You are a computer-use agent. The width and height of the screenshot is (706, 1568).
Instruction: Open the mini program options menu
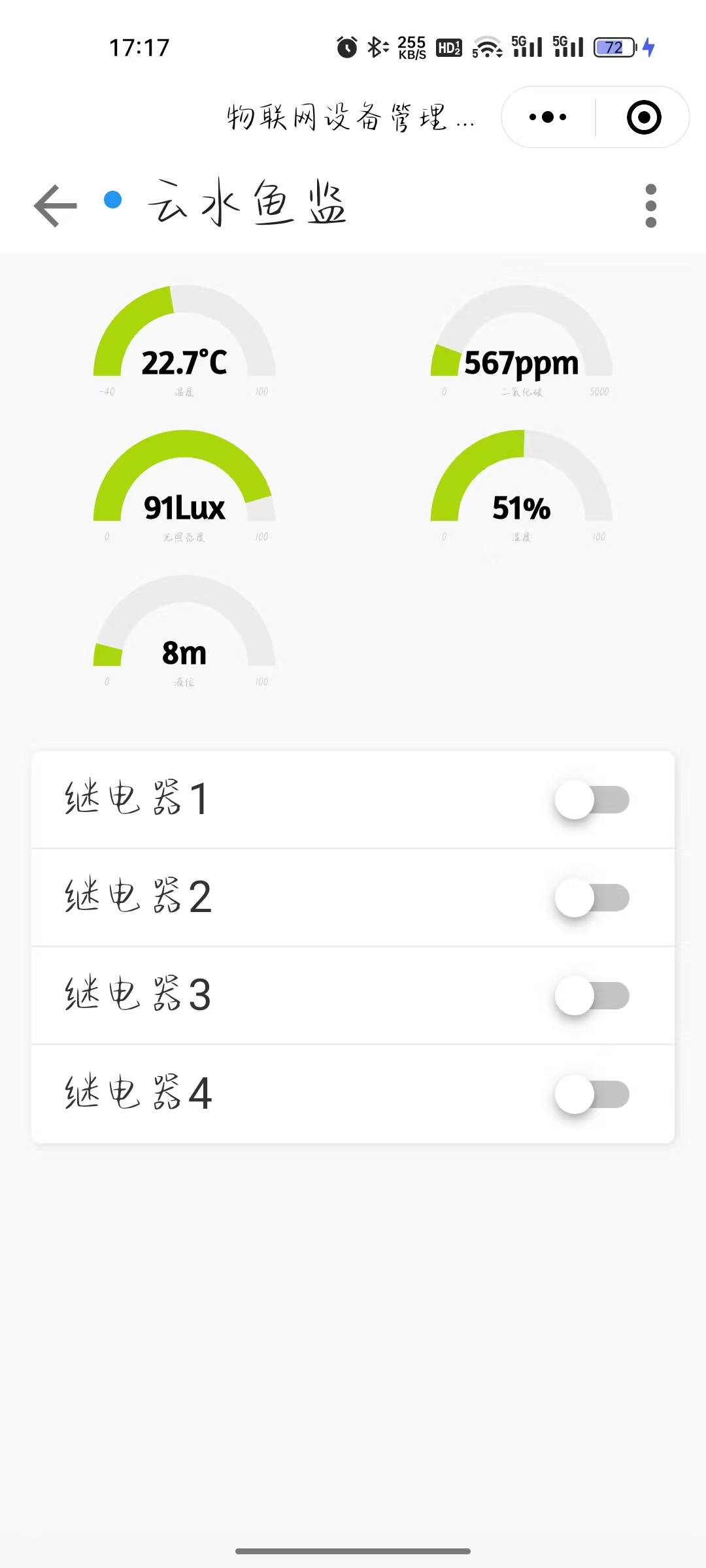(548, 118)
